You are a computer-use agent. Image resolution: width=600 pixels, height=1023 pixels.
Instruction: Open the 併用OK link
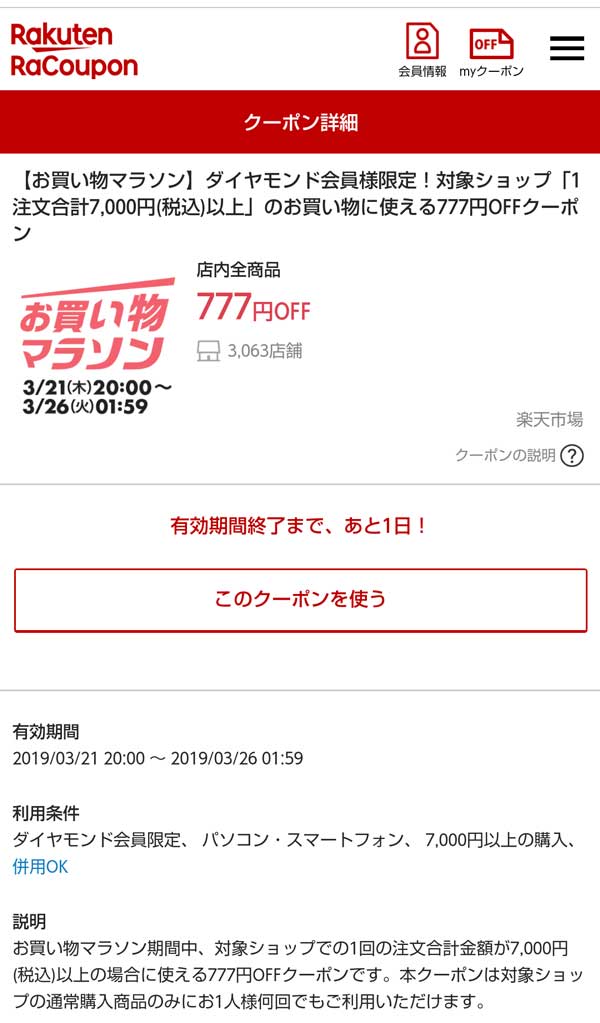[40, 867]
